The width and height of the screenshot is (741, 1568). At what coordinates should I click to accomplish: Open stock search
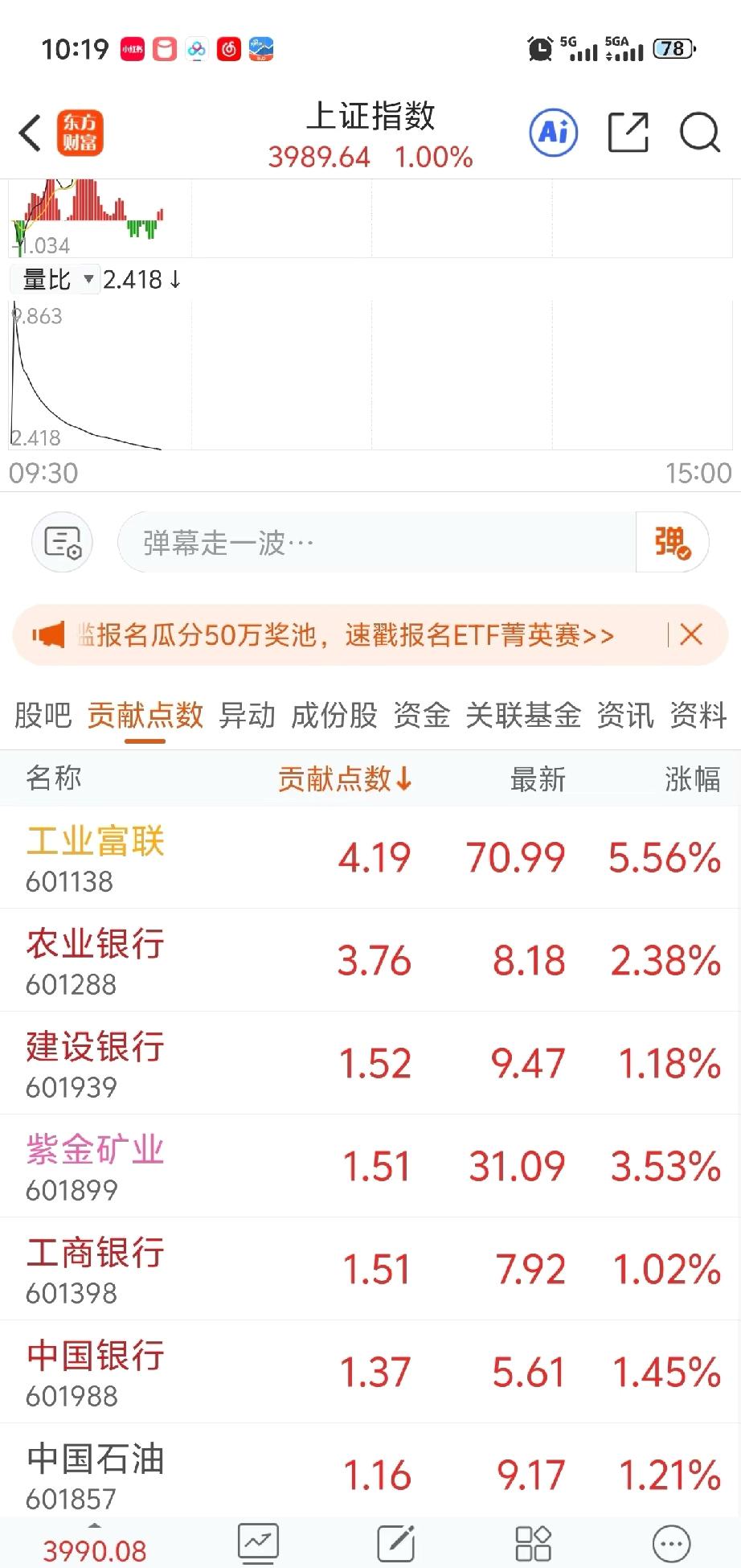click(x=698, y=133)
